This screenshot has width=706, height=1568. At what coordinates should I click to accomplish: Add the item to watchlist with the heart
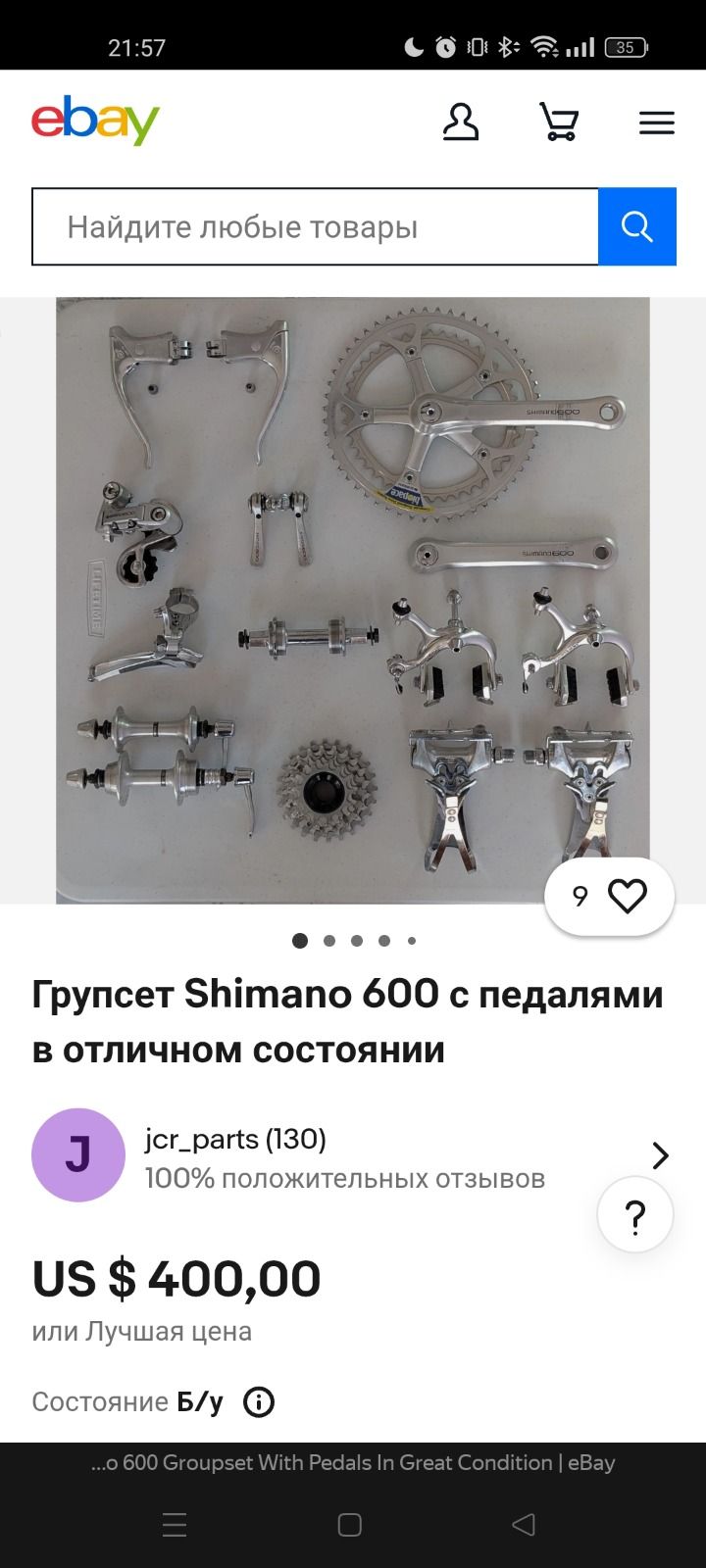pyautogui.click(x=627, y=896)
